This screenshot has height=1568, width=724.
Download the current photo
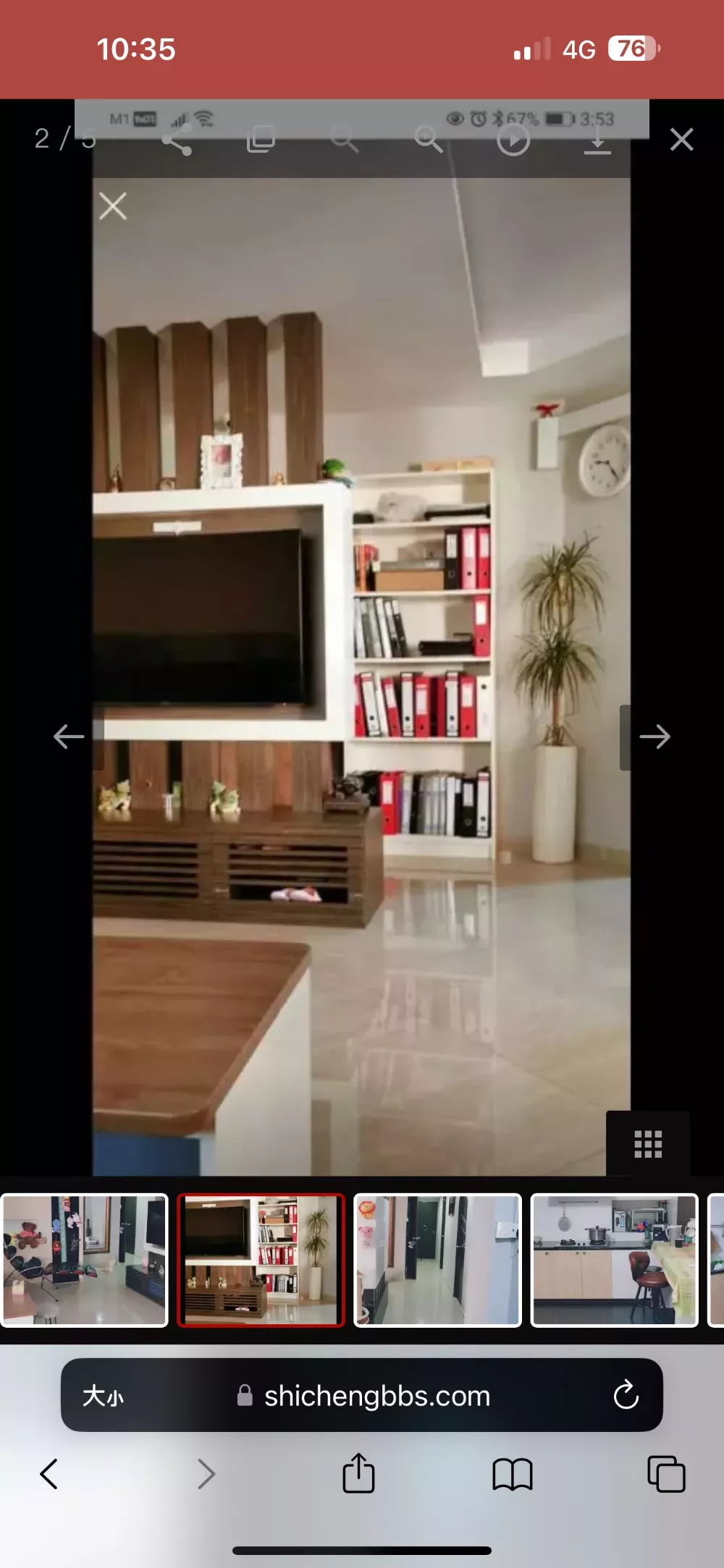597,140
